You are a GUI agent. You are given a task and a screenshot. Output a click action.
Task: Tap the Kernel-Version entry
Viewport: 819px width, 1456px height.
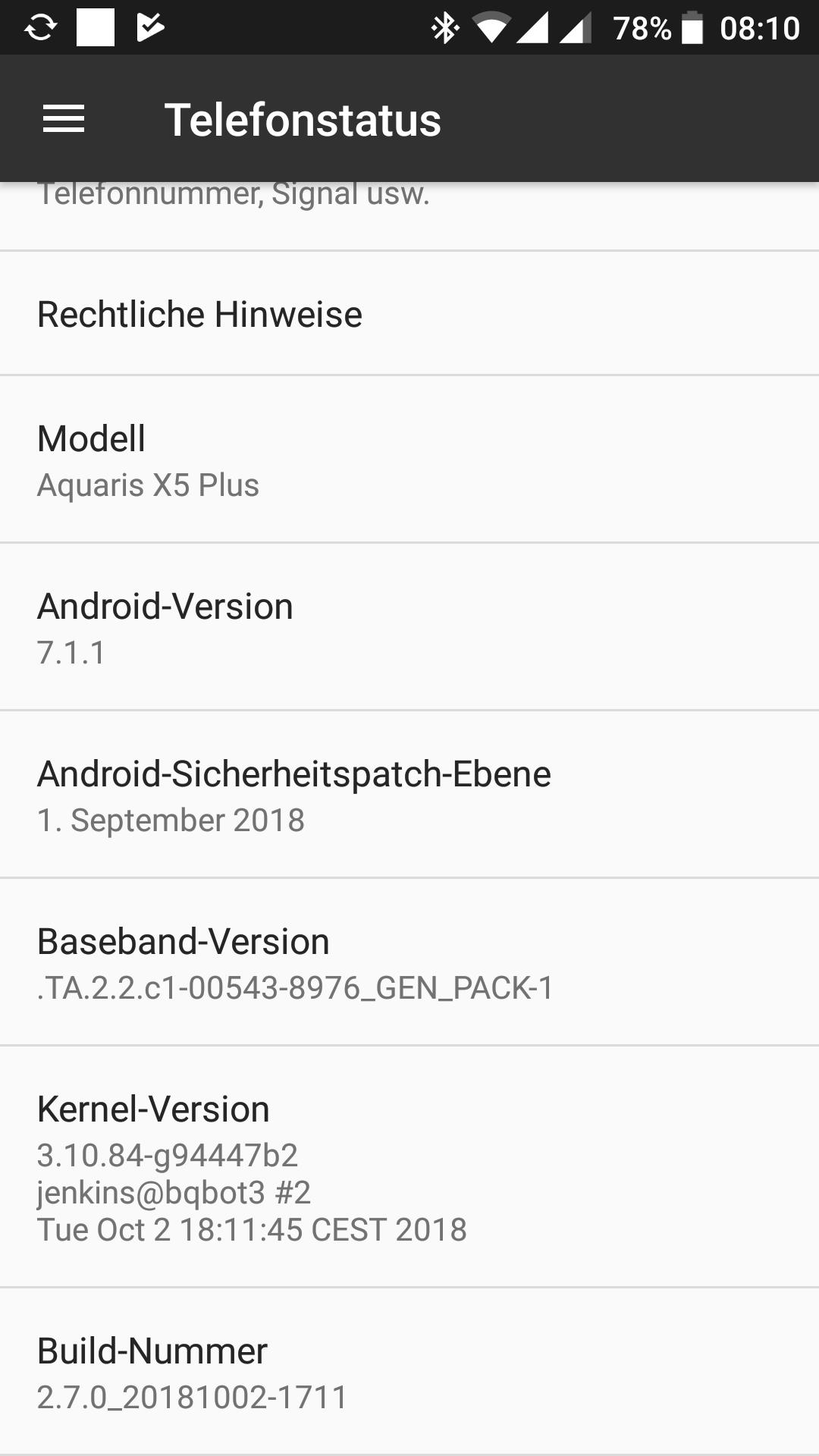[409, 1166]
